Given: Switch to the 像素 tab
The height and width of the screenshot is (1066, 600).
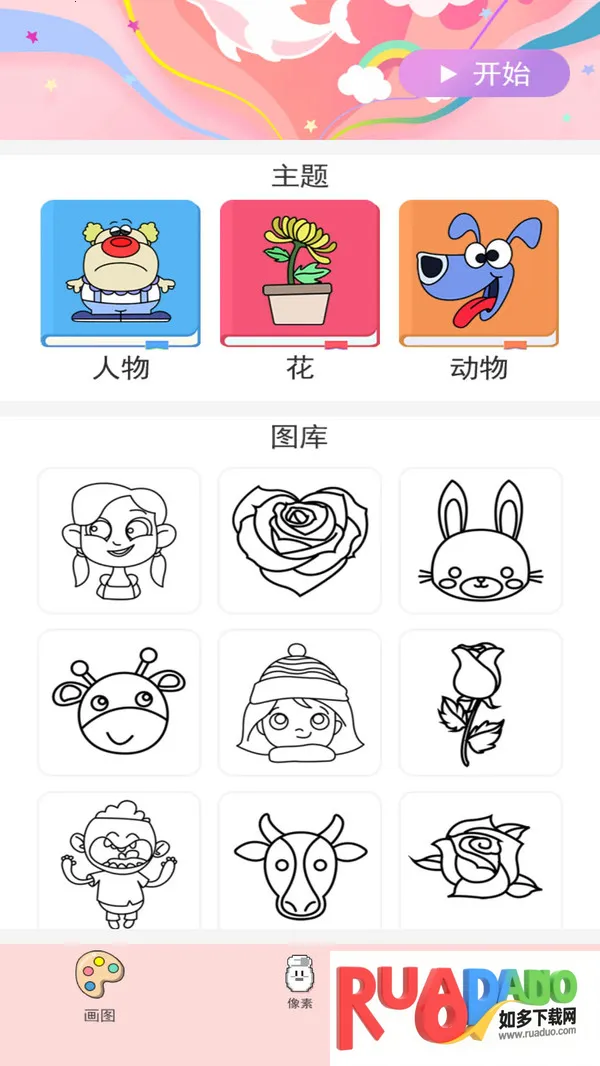Looking at the screenshot, I should 300,983.
